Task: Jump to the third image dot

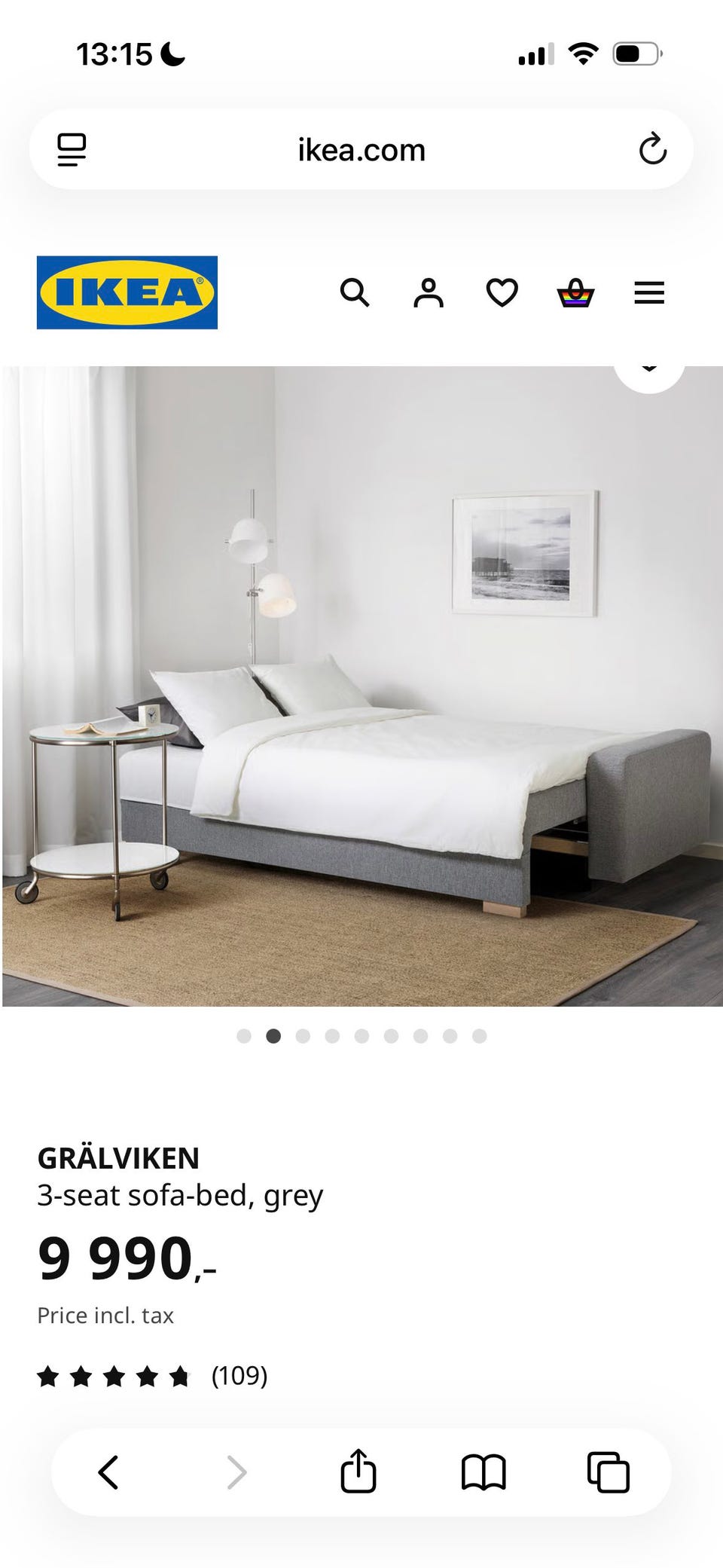Action: click(303, 1036)
